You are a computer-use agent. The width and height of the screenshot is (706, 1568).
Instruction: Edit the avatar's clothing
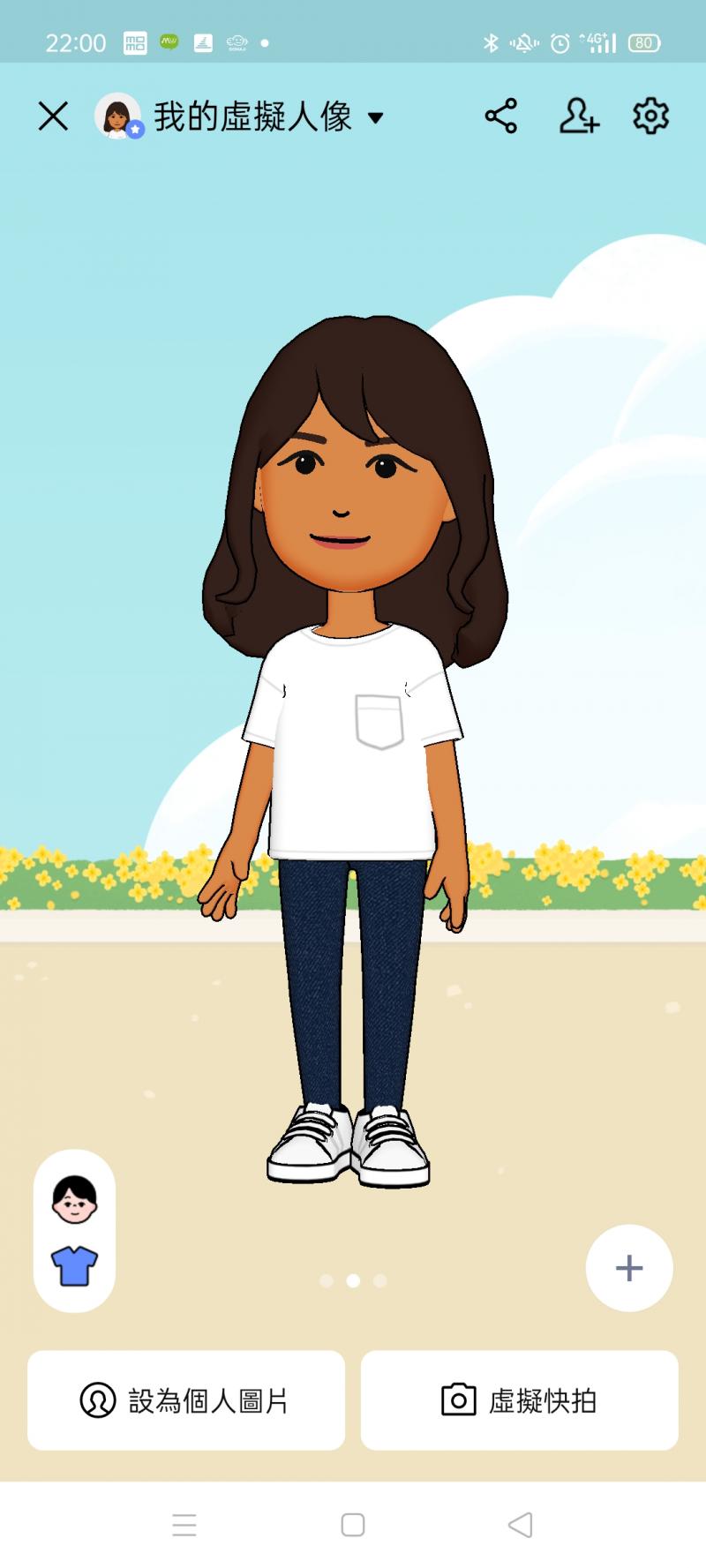pos(74,1265)
